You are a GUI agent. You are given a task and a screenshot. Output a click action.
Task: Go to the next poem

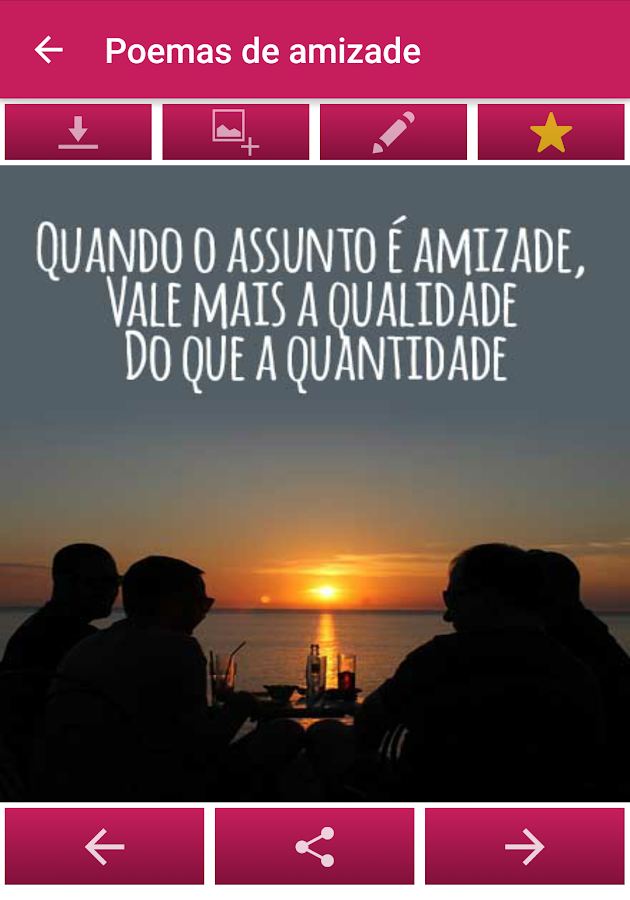[x=524, y=847]
